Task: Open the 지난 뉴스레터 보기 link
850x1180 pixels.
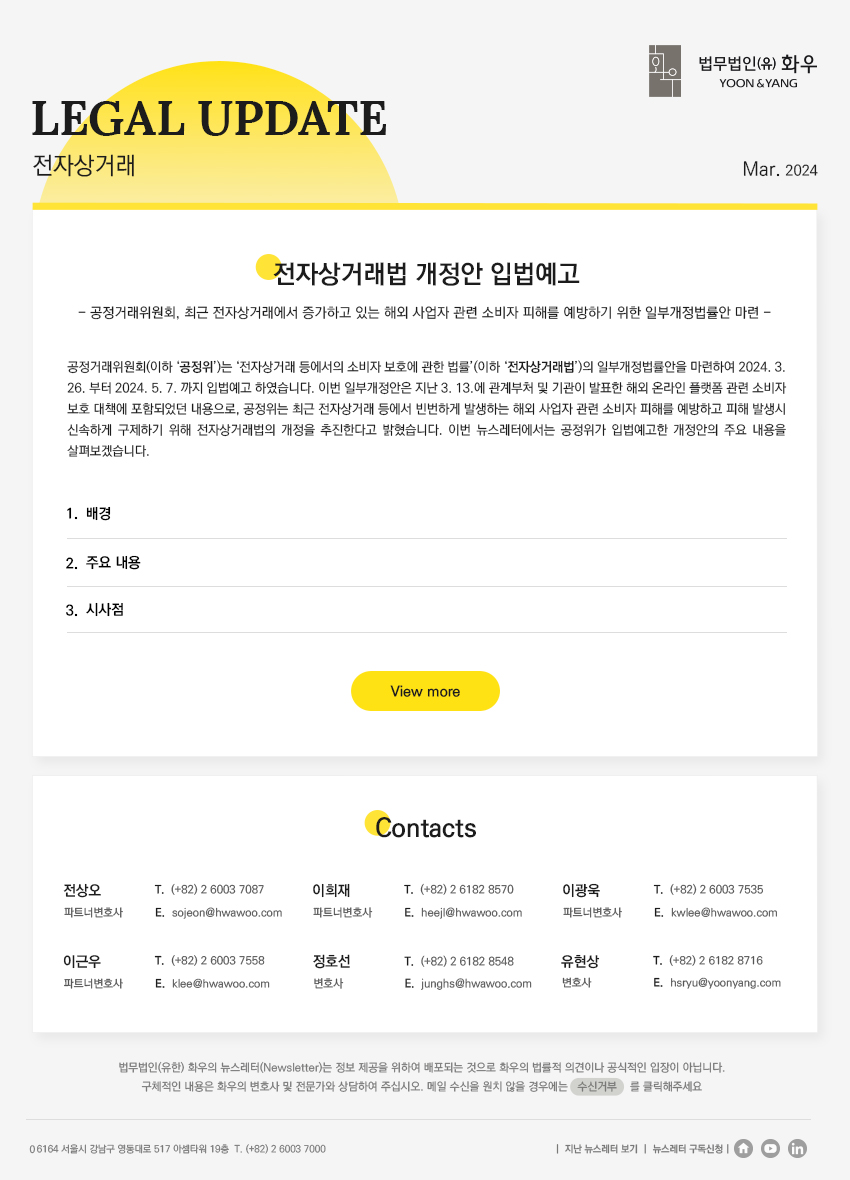Action: (x=600, y=1149)
